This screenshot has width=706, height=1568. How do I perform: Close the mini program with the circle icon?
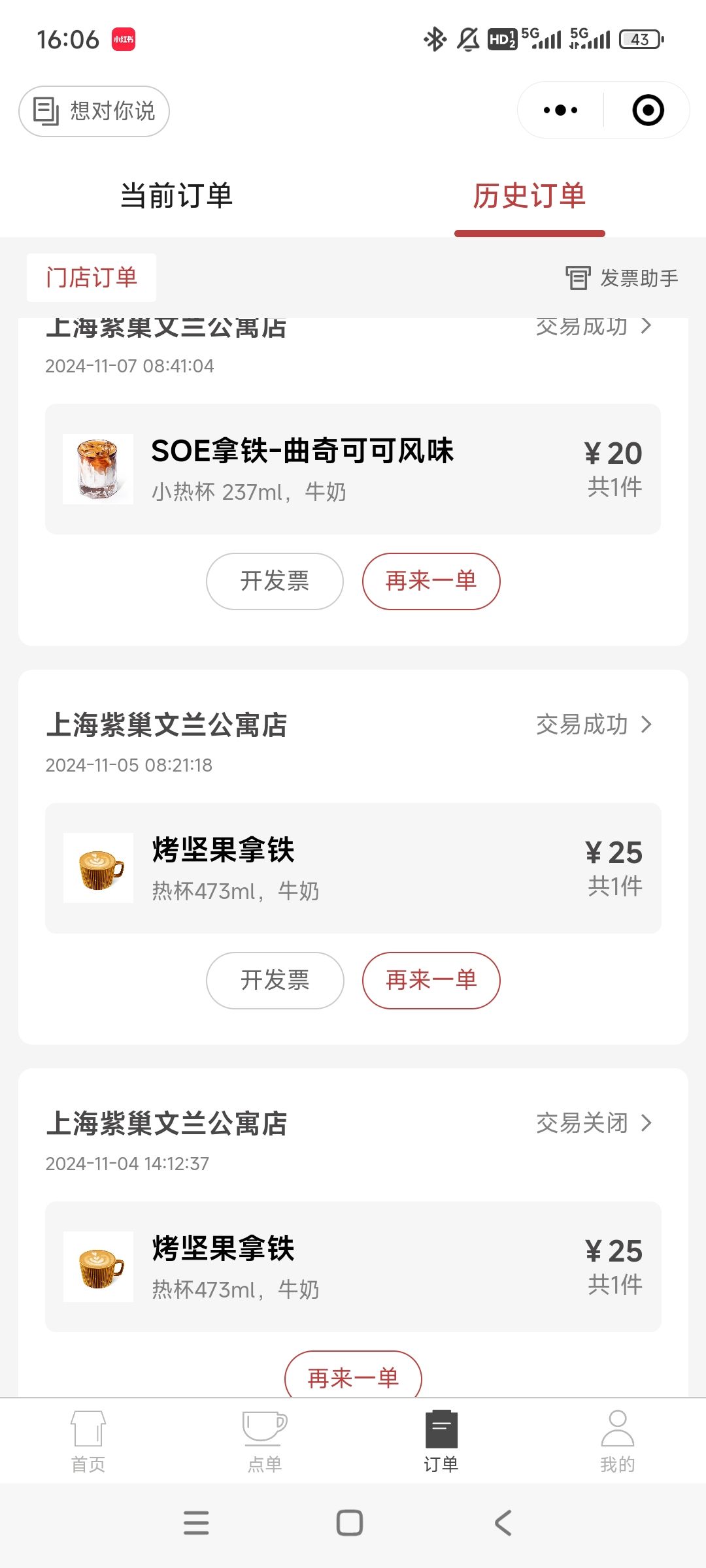(648, 110)
